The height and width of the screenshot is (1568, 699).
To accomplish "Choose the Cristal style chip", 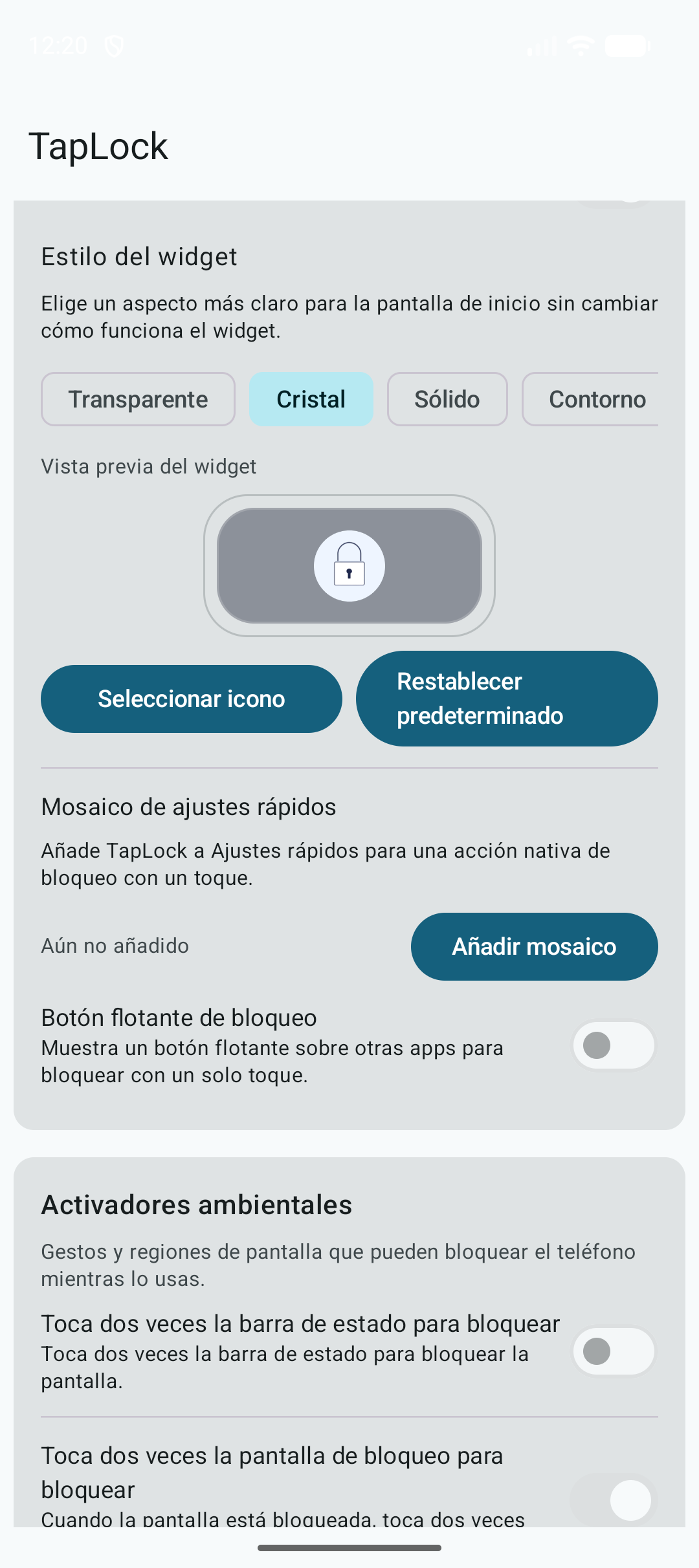I will (x=311, y=399).
